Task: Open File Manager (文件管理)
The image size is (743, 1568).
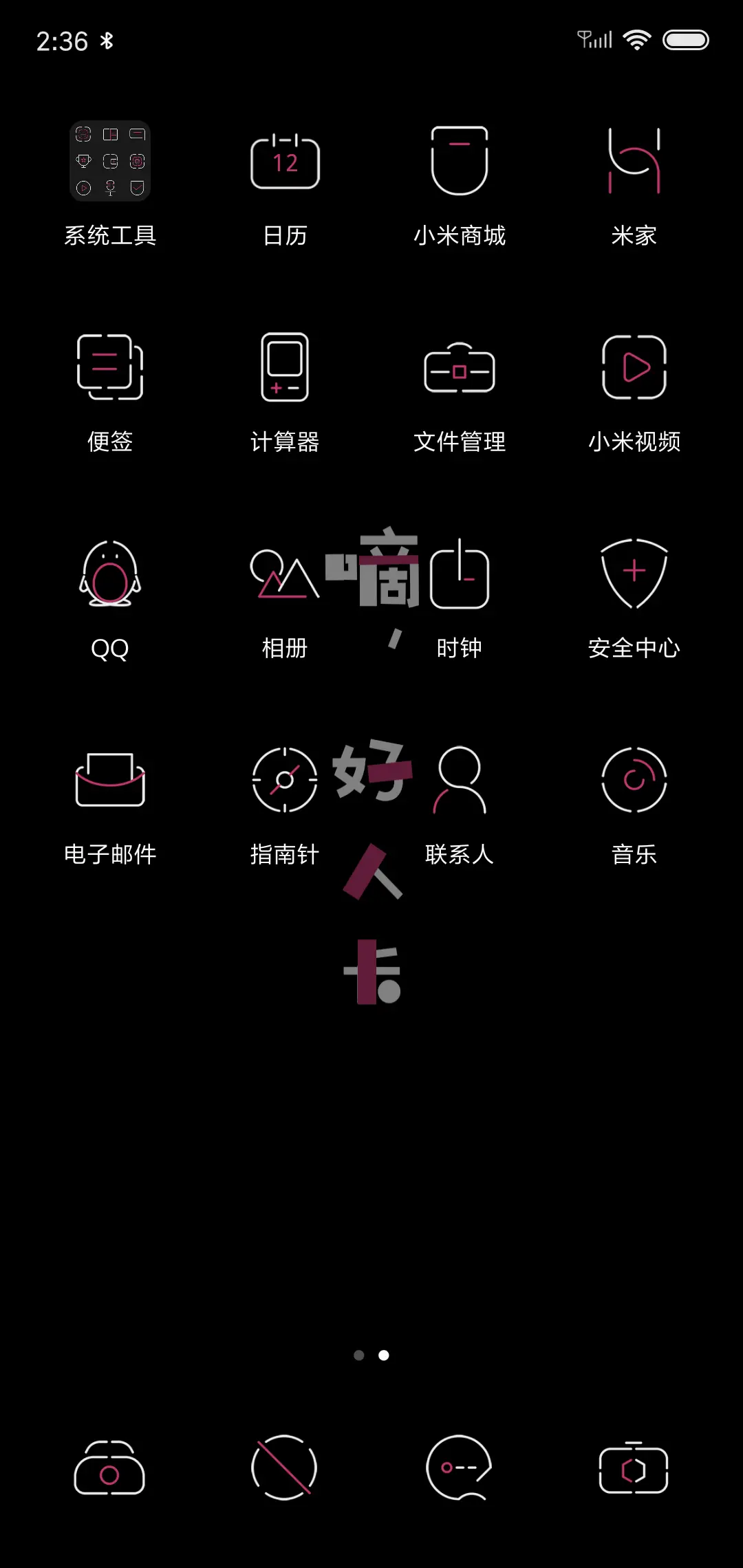Action: (459, 368)
